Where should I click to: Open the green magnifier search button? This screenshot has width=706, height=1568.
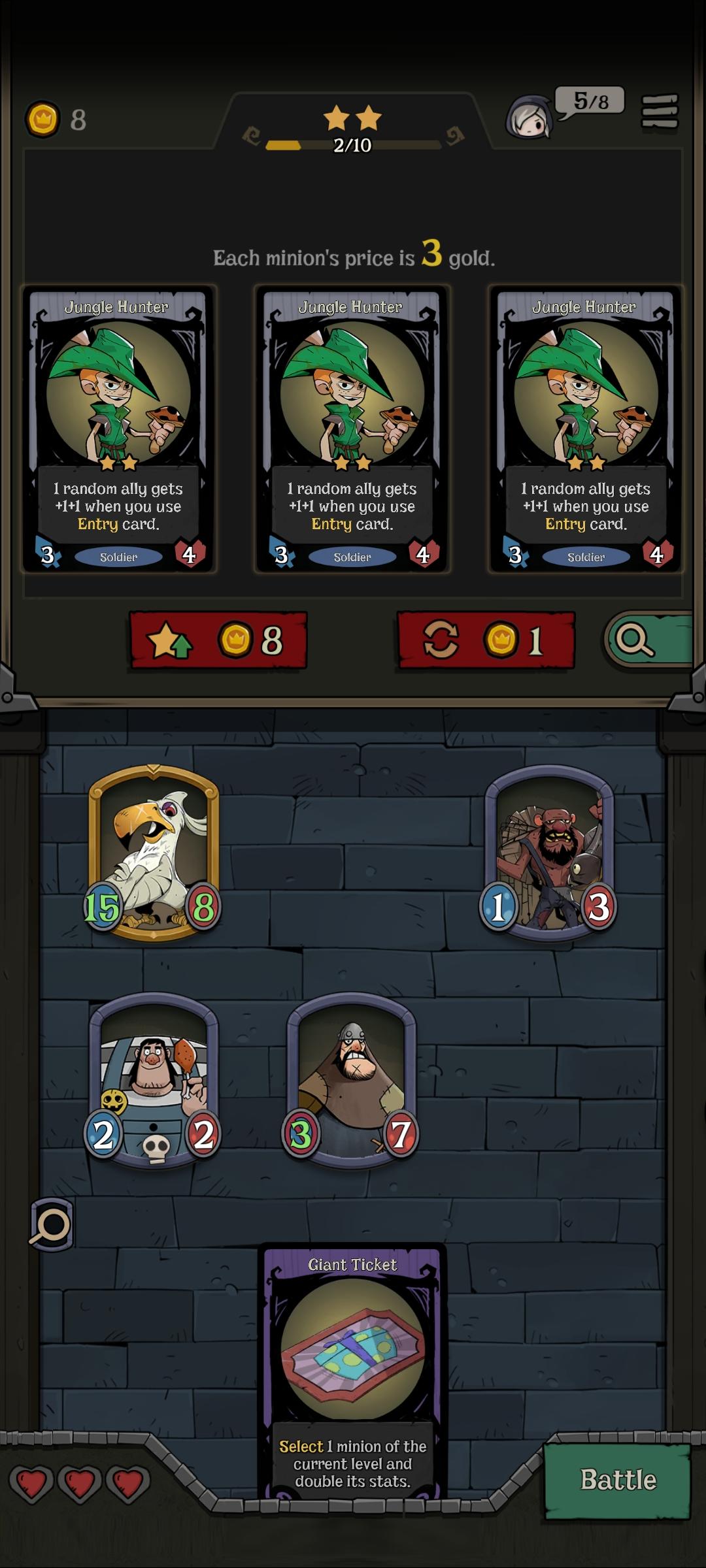click(x=647, y=640)
